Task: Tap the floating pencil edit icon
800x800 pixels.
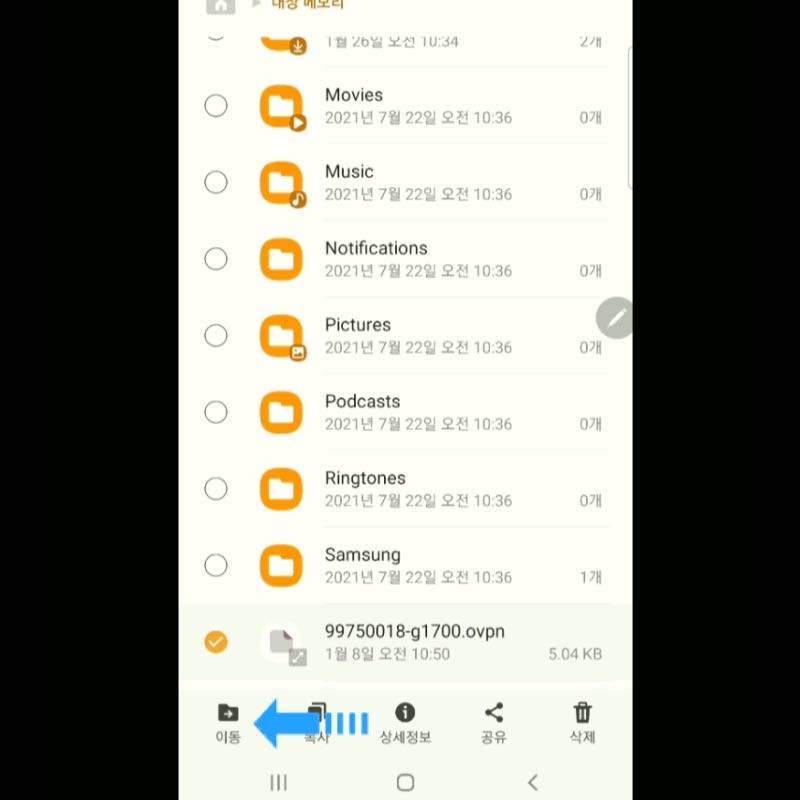Action: [615, 318]
